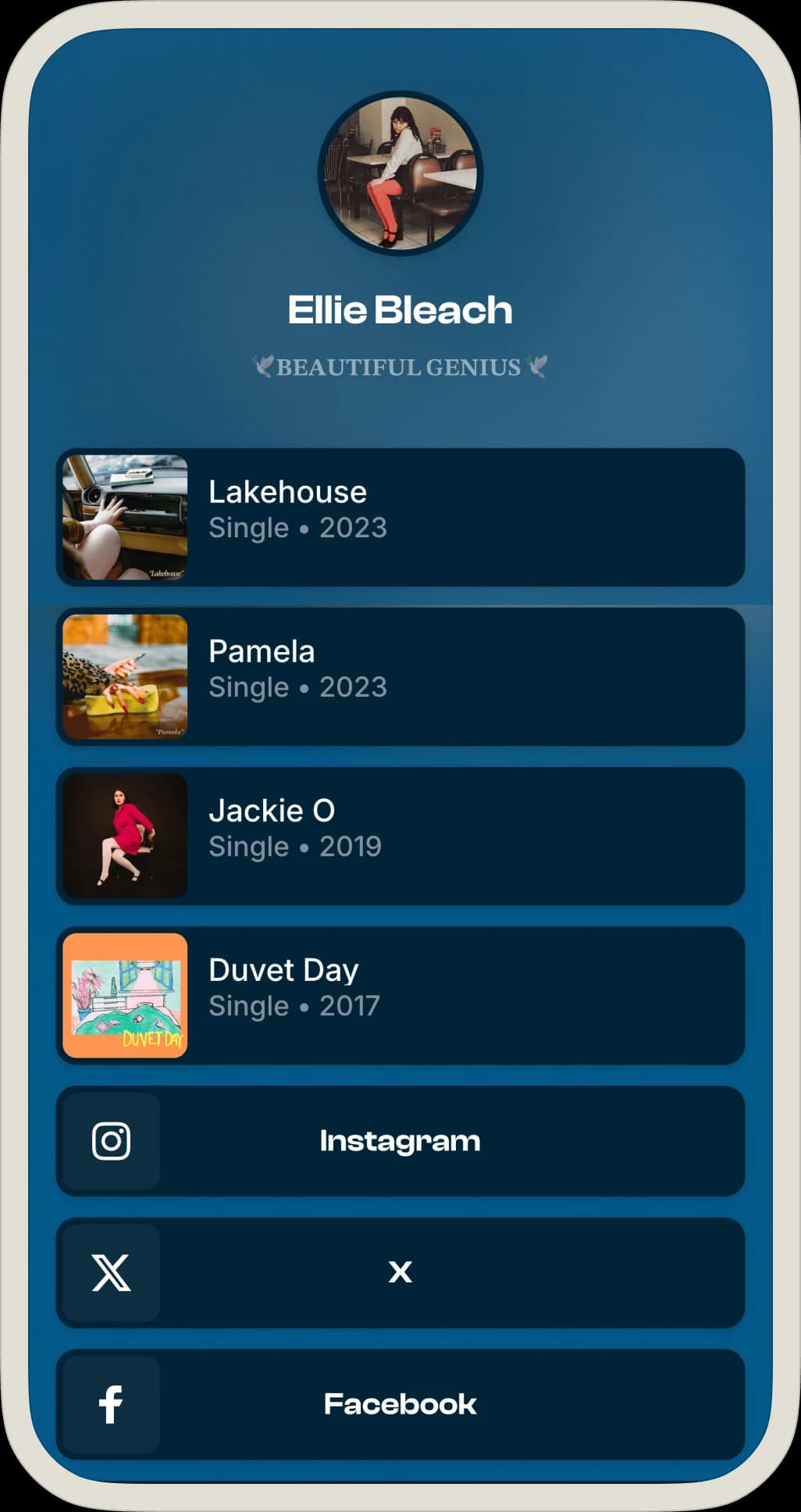Open the Lakehouse single link
This screenshot has height=1512, width=801.
click(400, 517)
